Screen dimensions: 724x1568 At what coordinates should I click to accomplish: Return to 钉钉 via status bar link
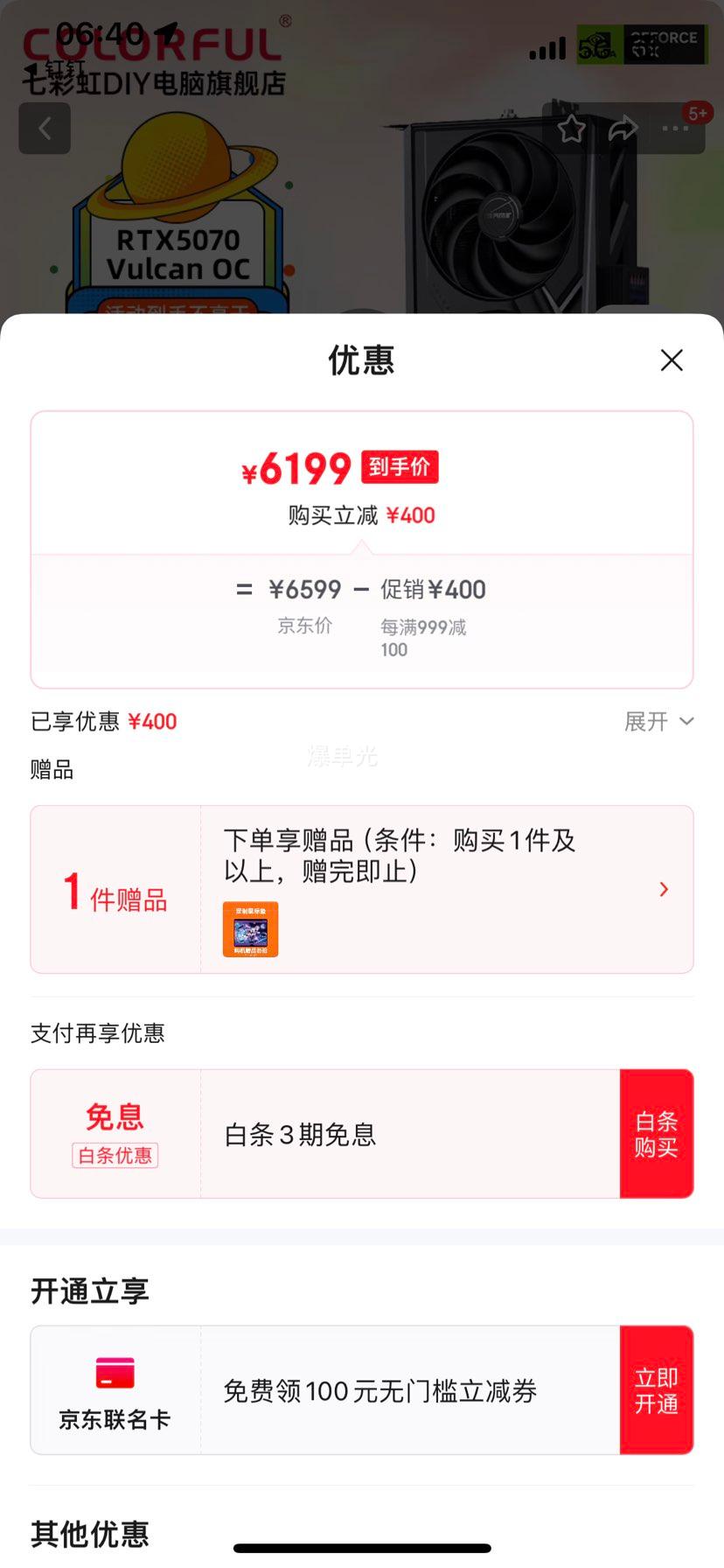coord(54,68)
